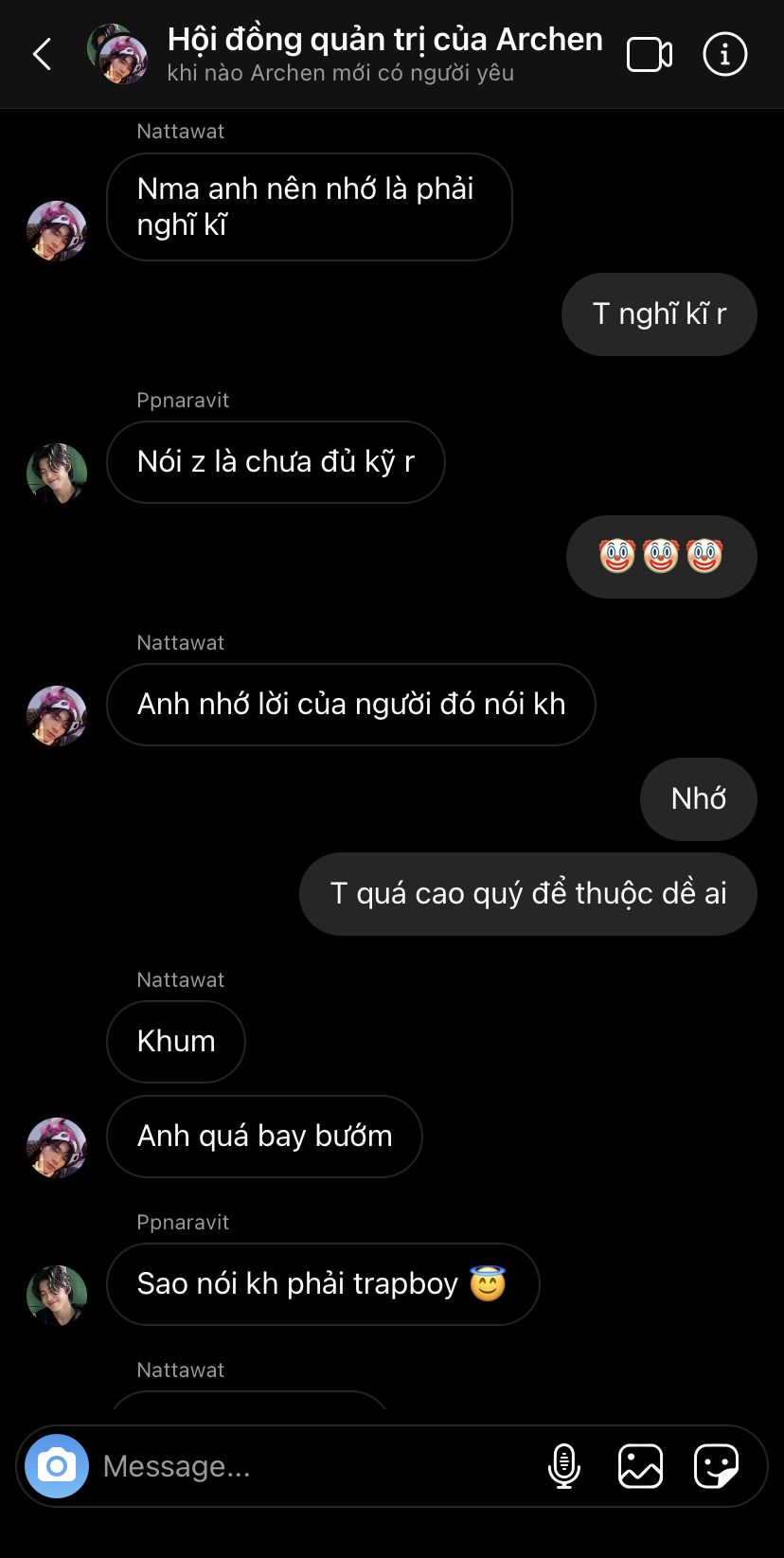
Task: Record a voice message with the microphone
Action: (x=563, y=1466)
